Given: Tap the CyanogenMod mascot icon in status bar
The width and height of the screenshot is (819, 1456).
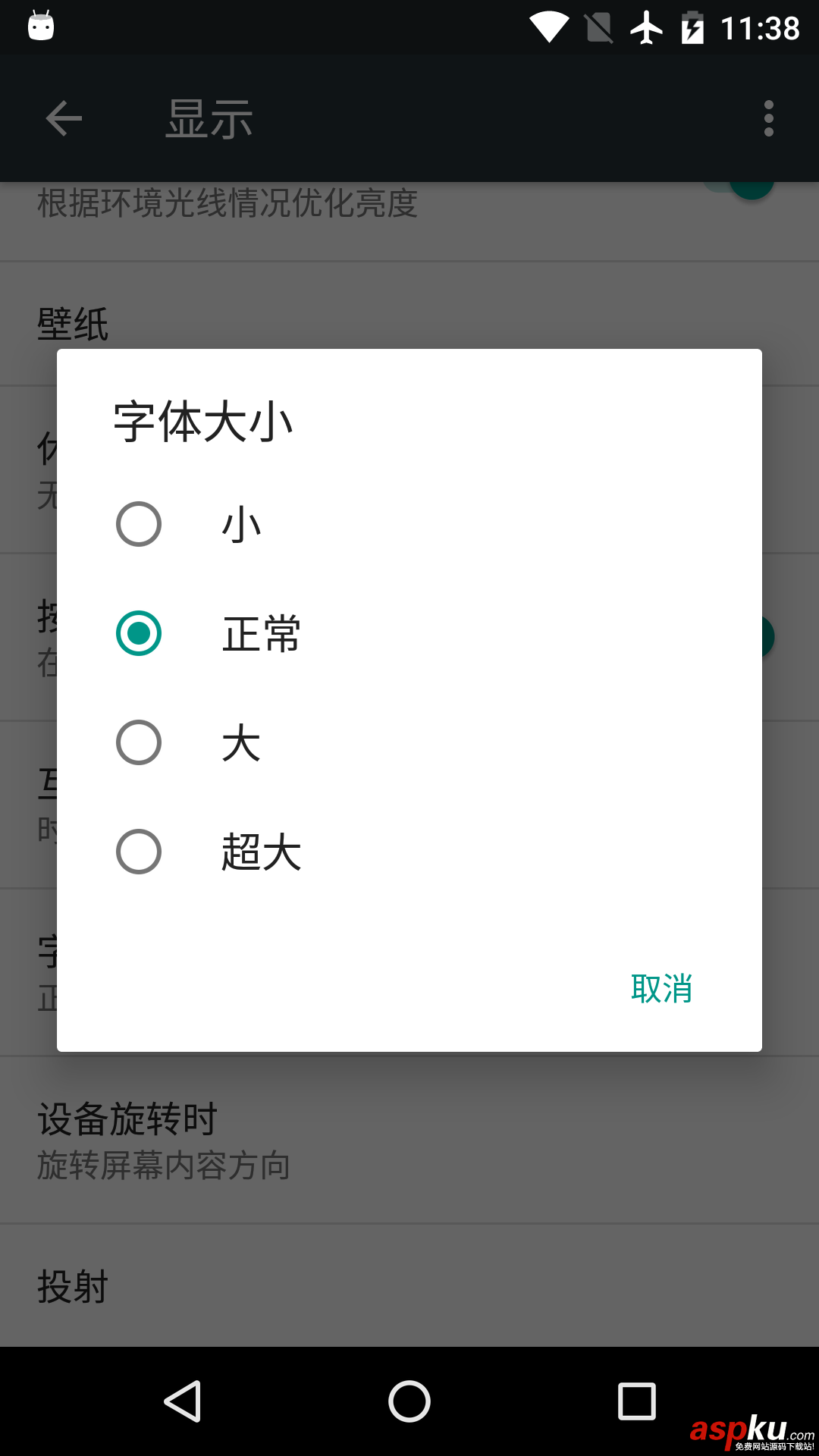Looking at the screenshot, I should (42, 27).
